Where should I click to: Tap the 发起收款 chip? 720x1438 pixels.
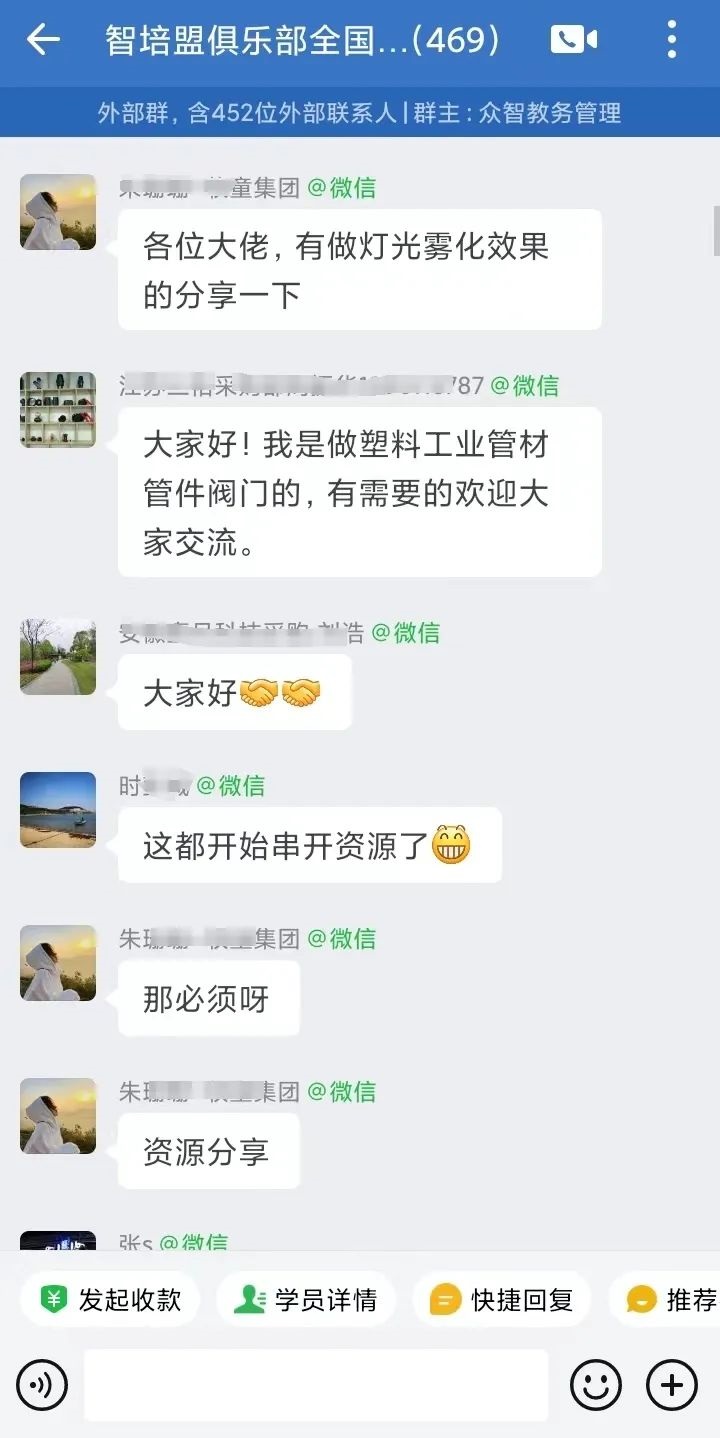pyautogui.click(x=110, y=1299)
